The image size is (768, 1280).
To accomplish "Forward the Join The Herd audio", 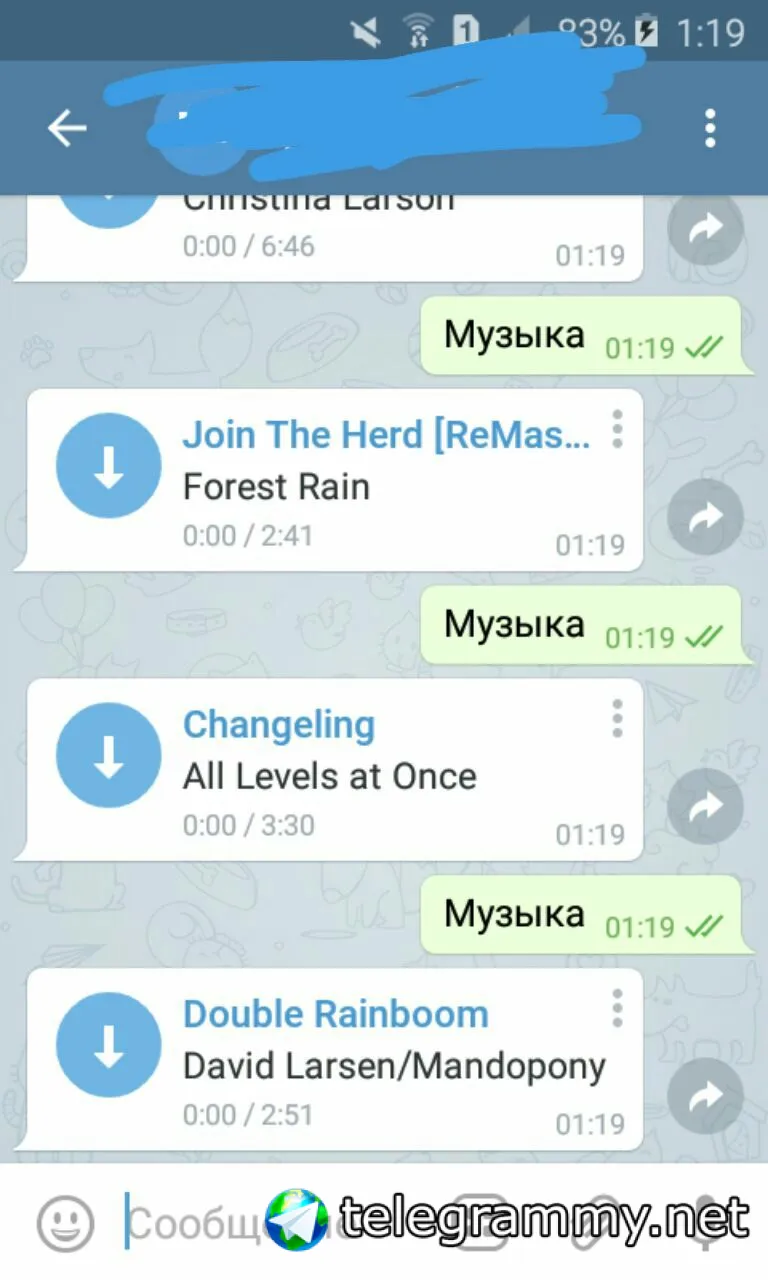I will click(705, 517).
